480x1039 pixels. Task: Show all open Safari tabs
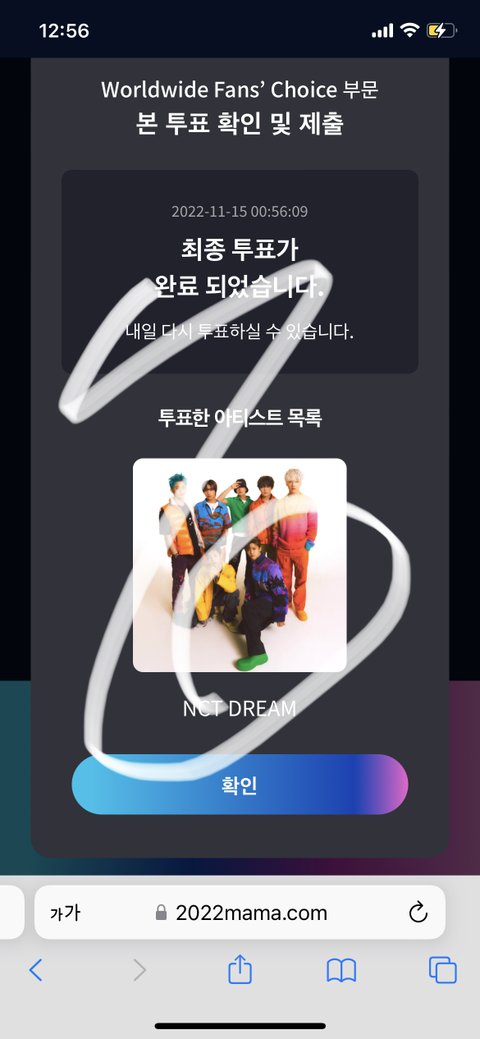tap(443, 971)
